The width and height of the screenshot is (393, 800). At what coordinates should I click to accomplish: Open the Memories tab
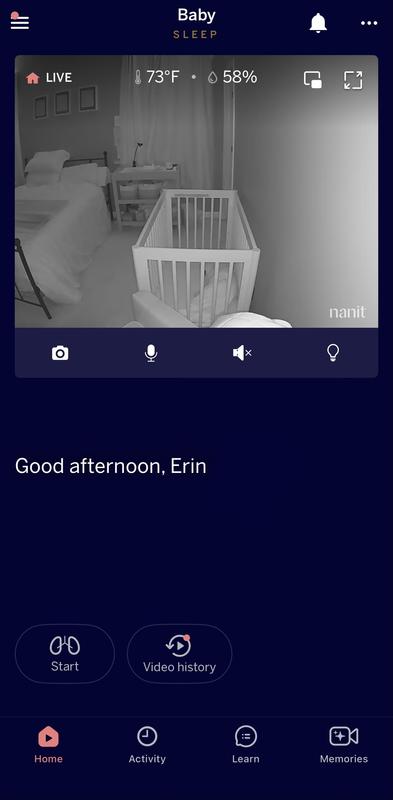click(343, 745)
